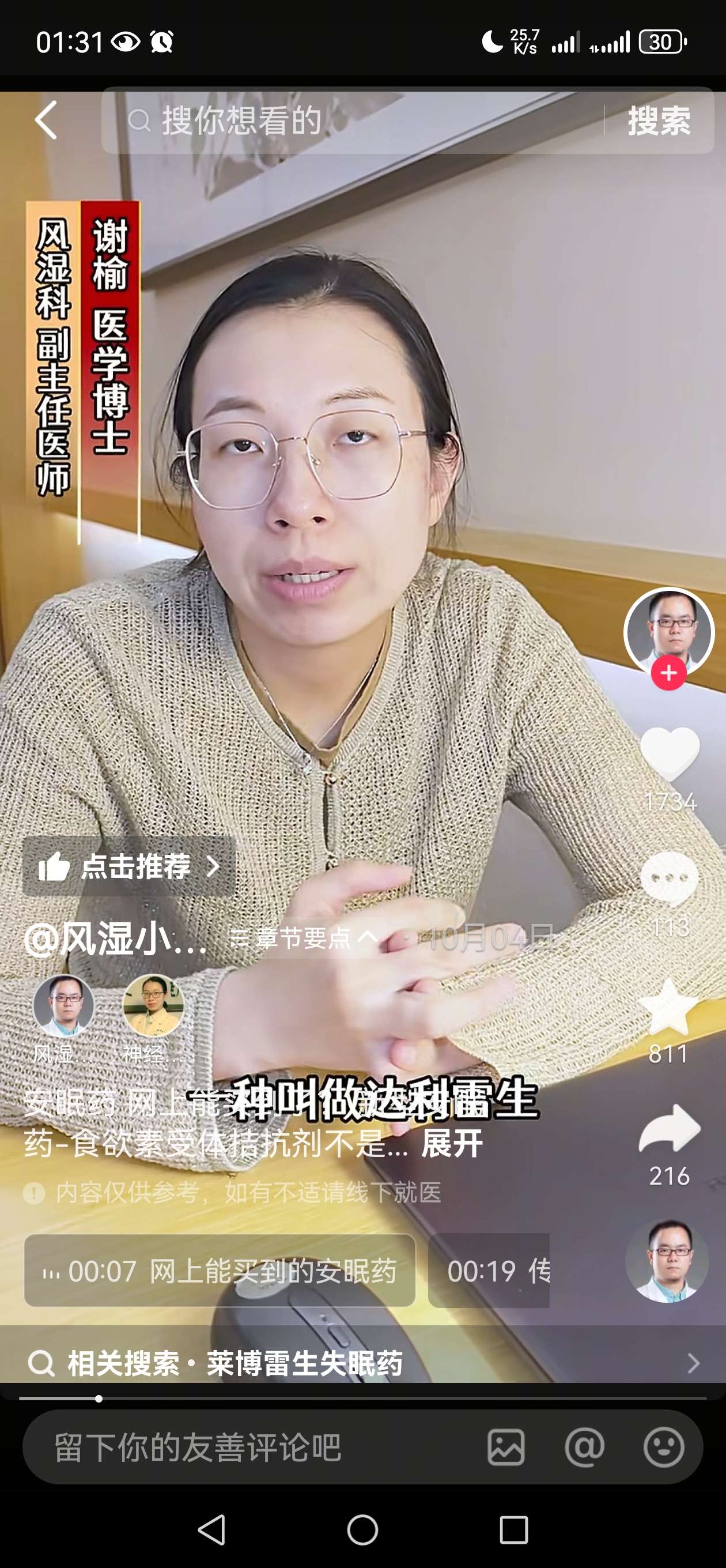The width and height of the screenshot is (726, 1568).
Task: Open related search 莱博雷生失眠药
Action: click(362, 1363)
